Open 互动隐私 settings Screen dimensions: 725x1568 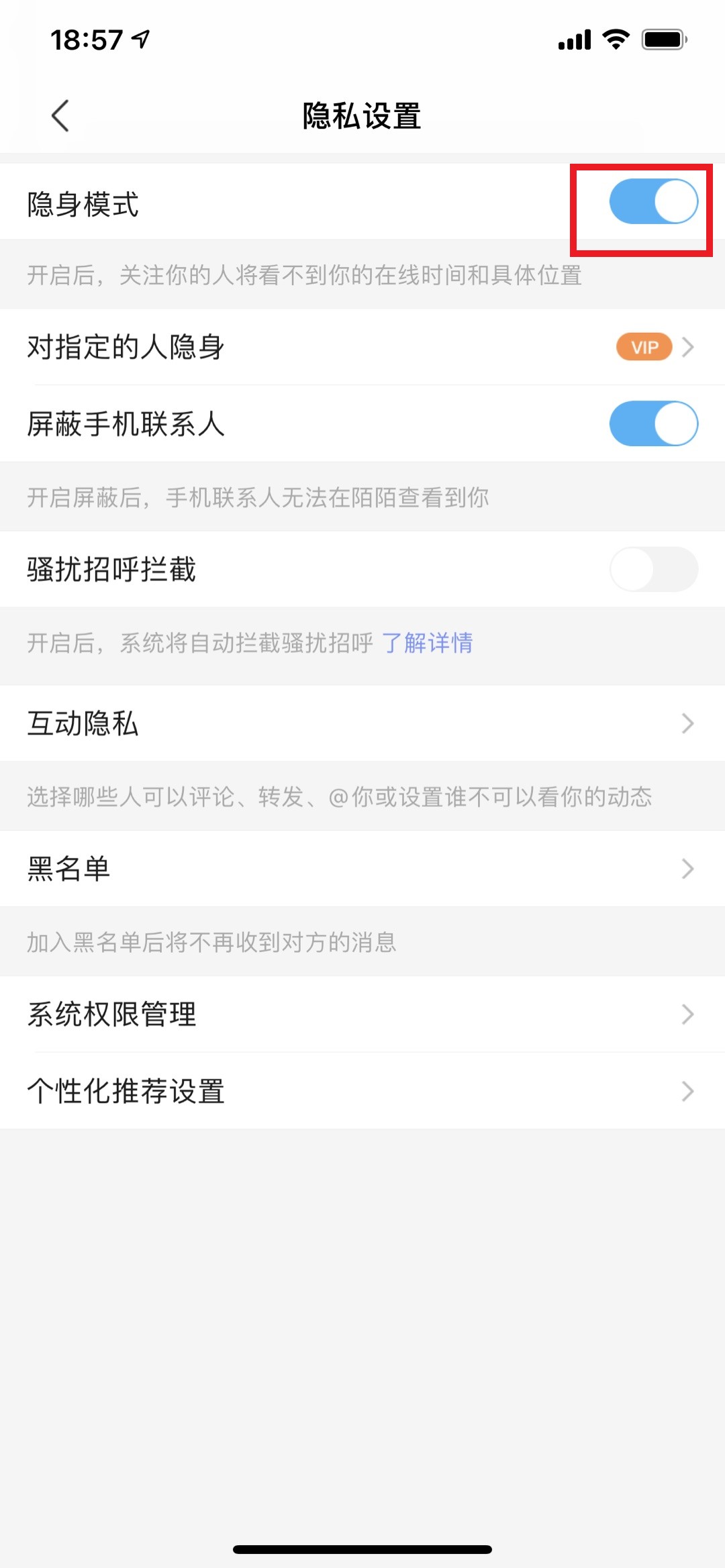tap(362, 723)
